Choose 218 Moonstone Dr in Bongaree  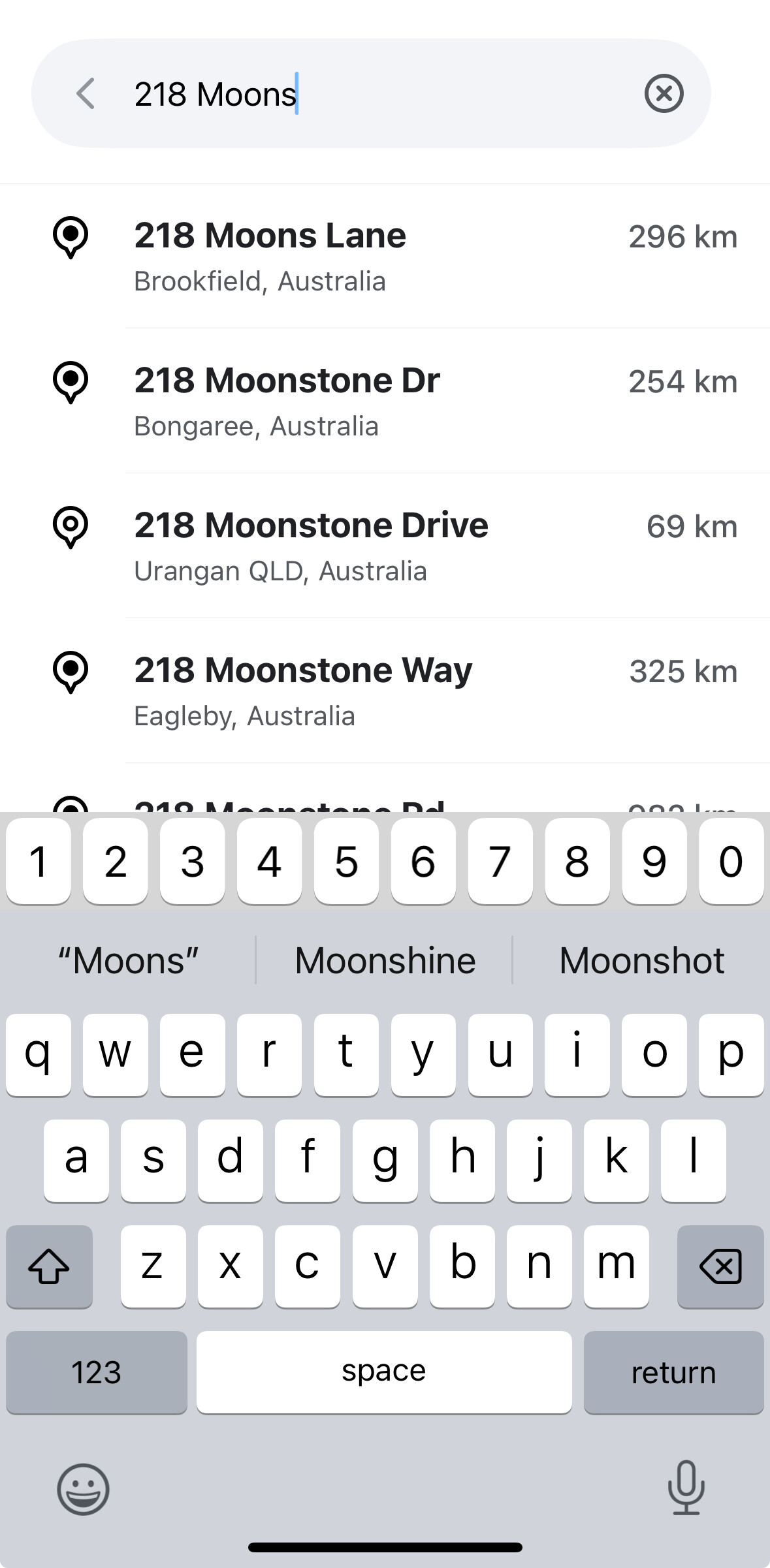(x=385, y=401)
